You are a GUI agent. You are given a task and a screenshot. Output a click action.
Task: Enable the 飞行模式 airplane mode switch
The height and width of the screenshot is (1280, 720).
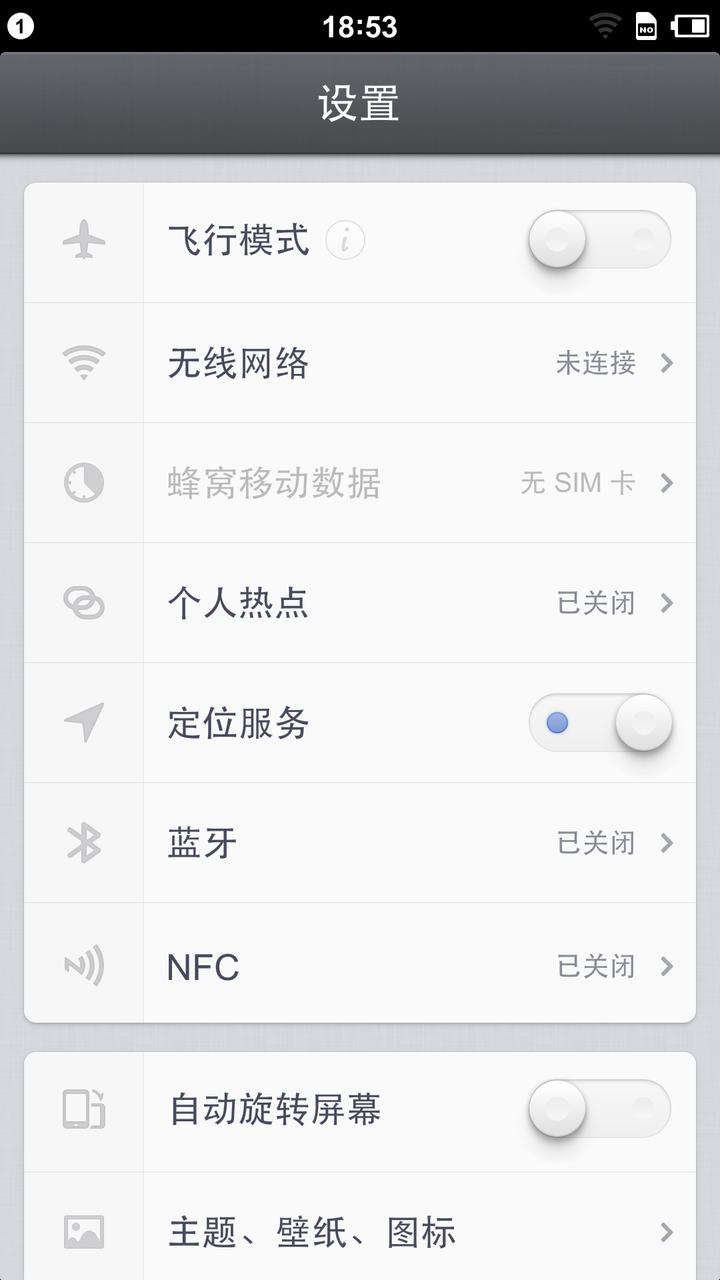pos(599,240)
